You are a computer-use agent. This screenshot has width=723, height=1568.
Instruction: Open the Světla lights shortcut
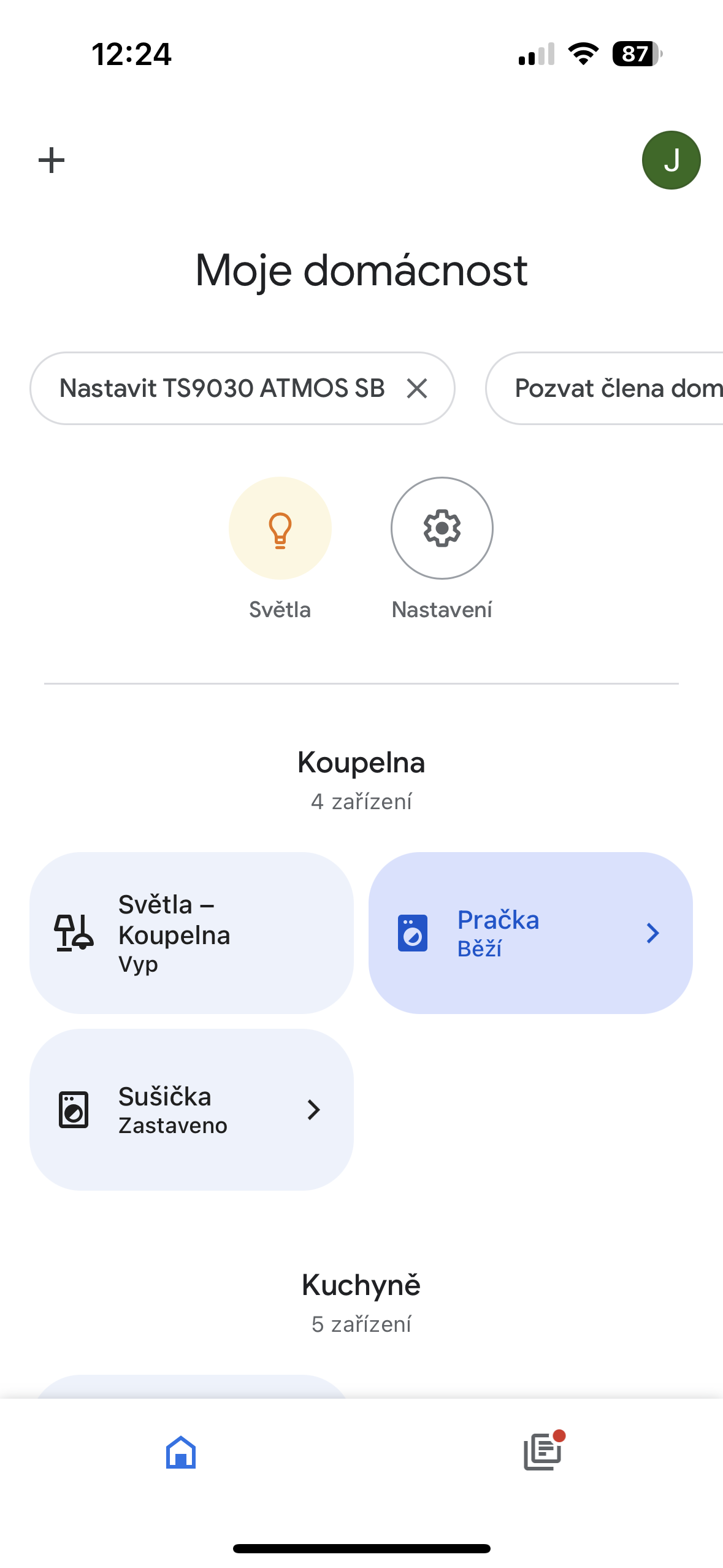pyautogui.click(x=280, y=528)
